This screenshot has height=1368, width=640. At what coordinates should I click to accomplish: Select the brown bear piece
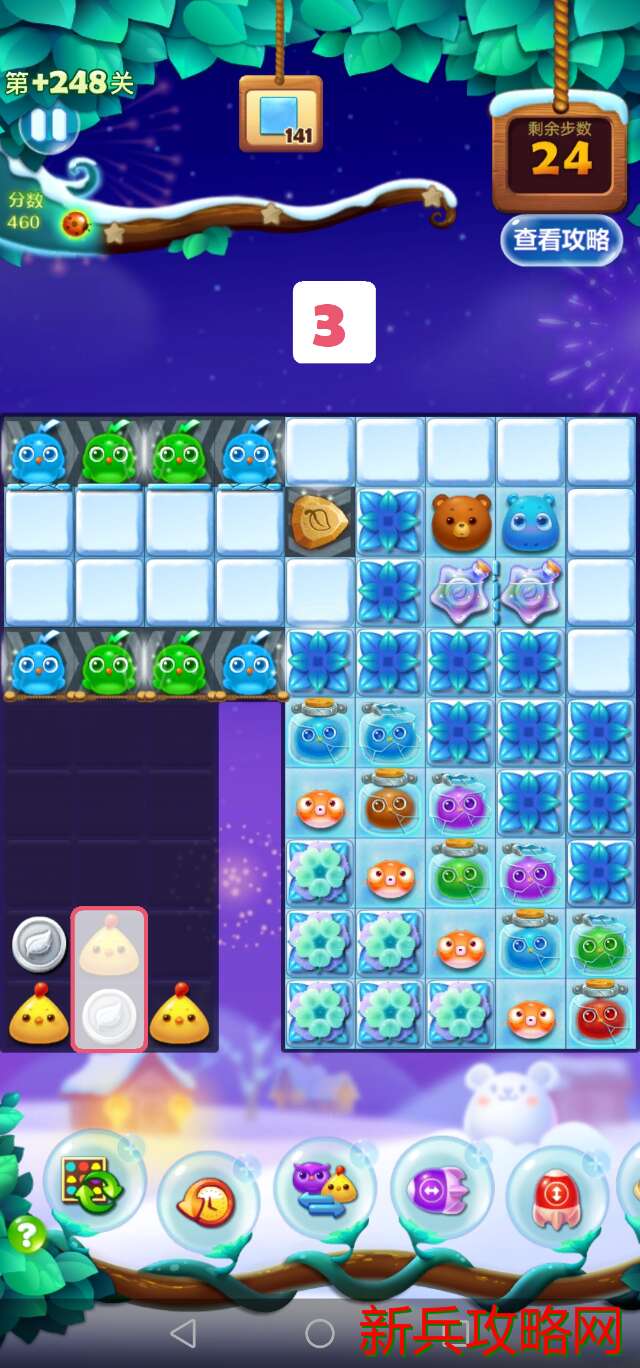click(461, 521)
